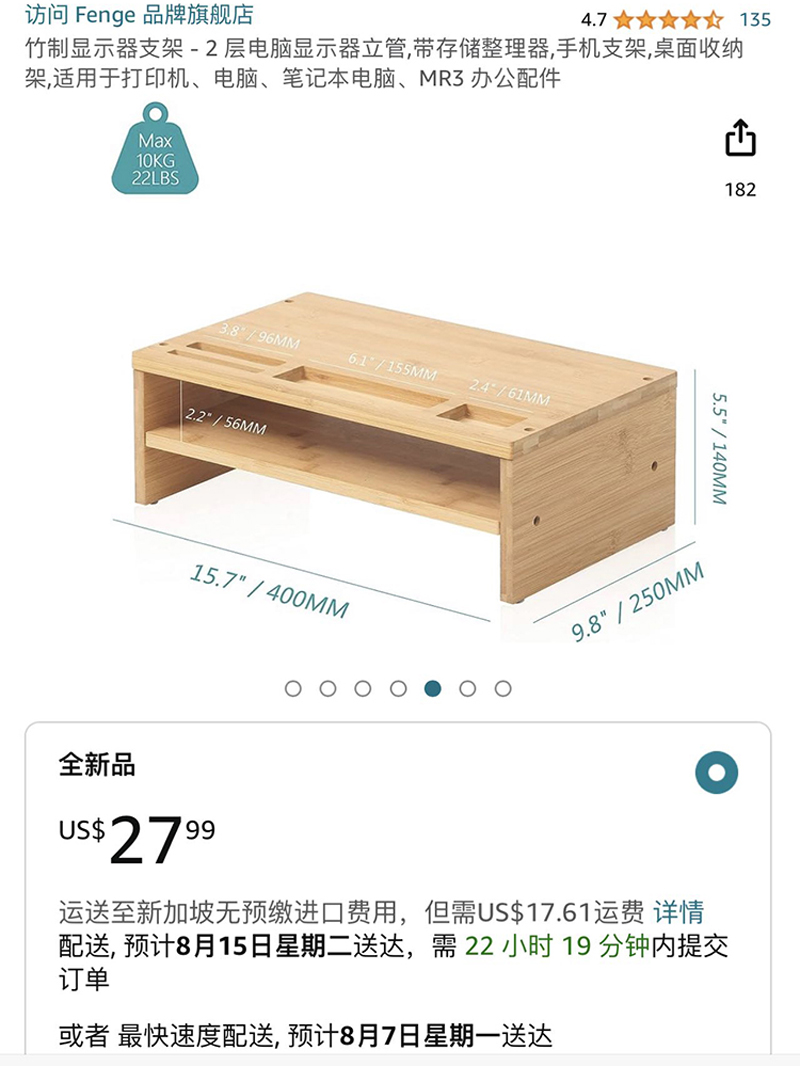Image resolution: width=800 pixels, height=1066 pixels.
Task: Open the bamboo monitor stand image
Action: click(405, 440)
